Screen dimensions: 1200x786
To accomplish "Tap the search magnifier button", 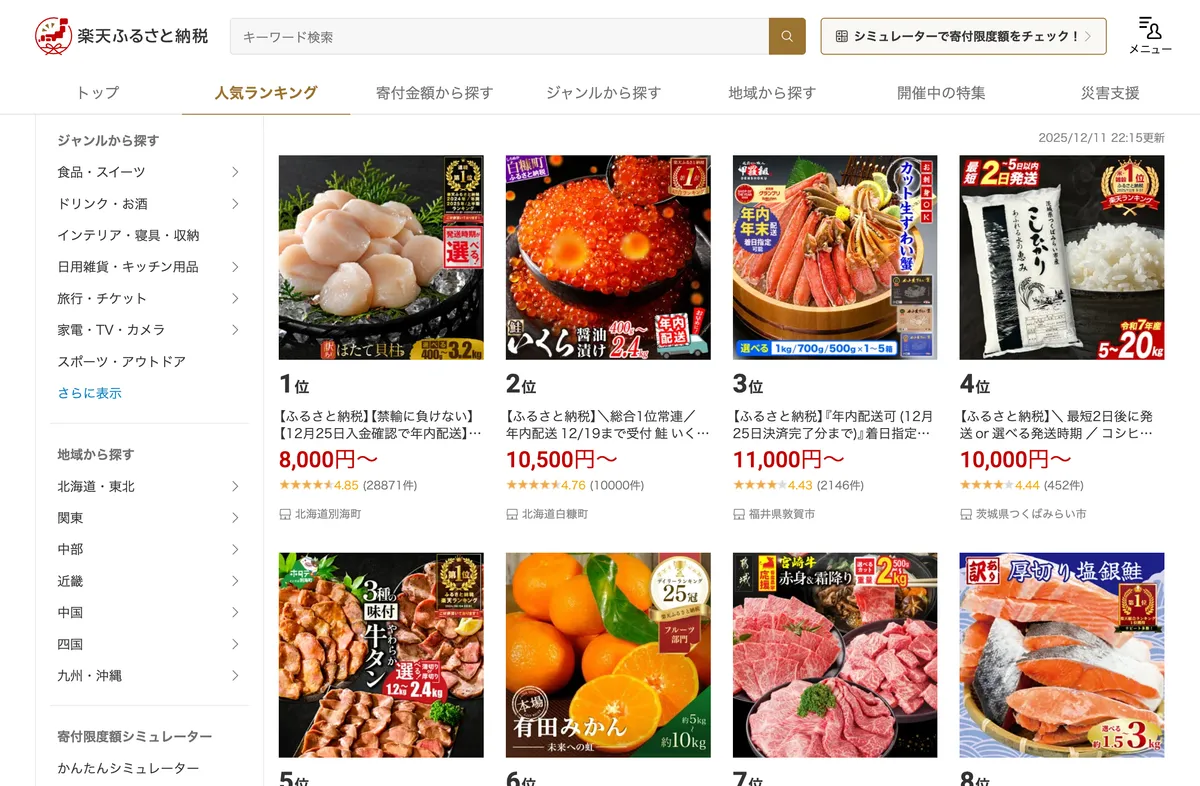I will (x=787, y=37).
